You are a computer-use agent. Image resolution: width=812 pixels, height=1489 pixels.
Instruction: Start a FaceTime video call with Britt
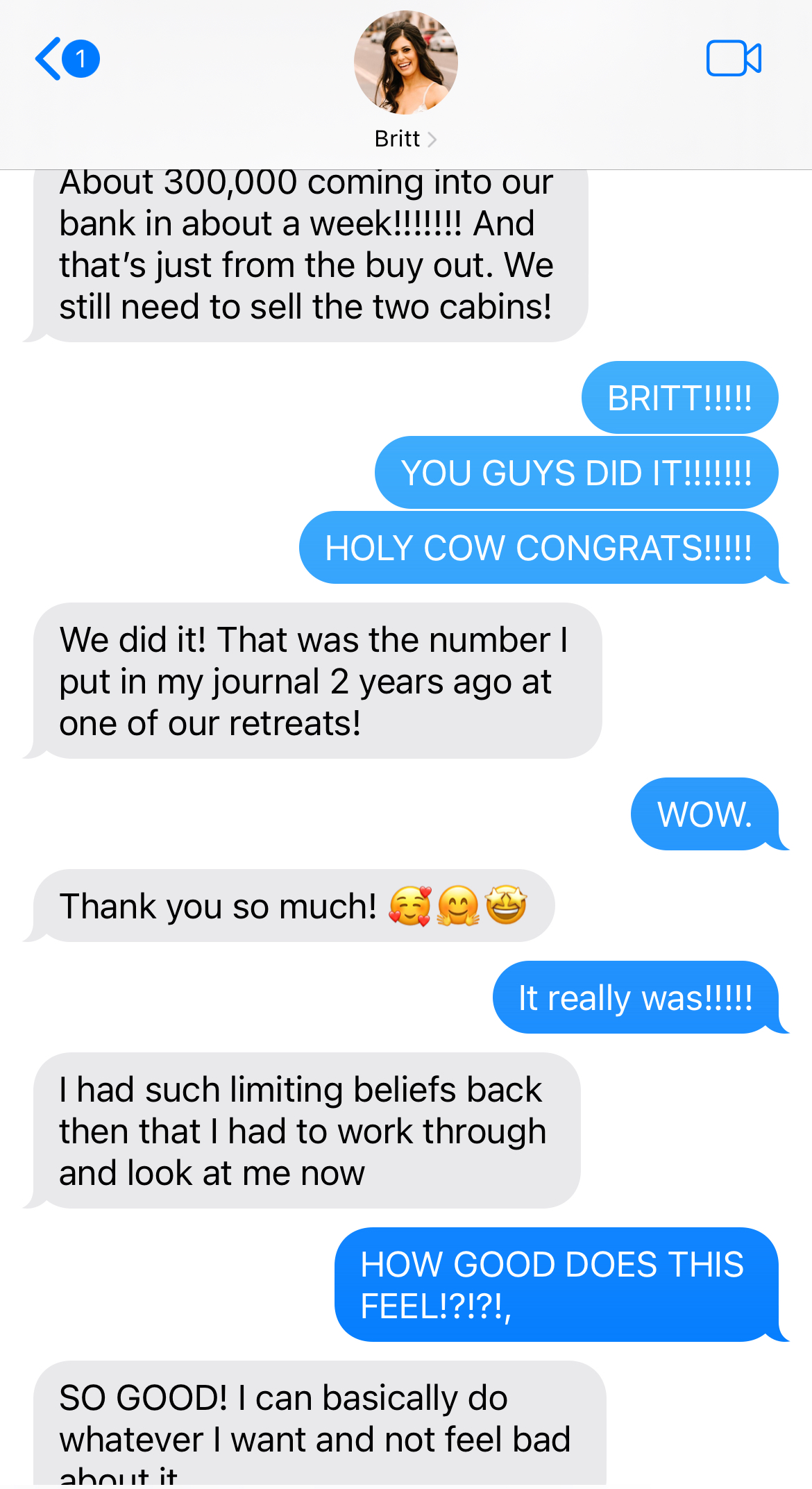tap(733, 58)
